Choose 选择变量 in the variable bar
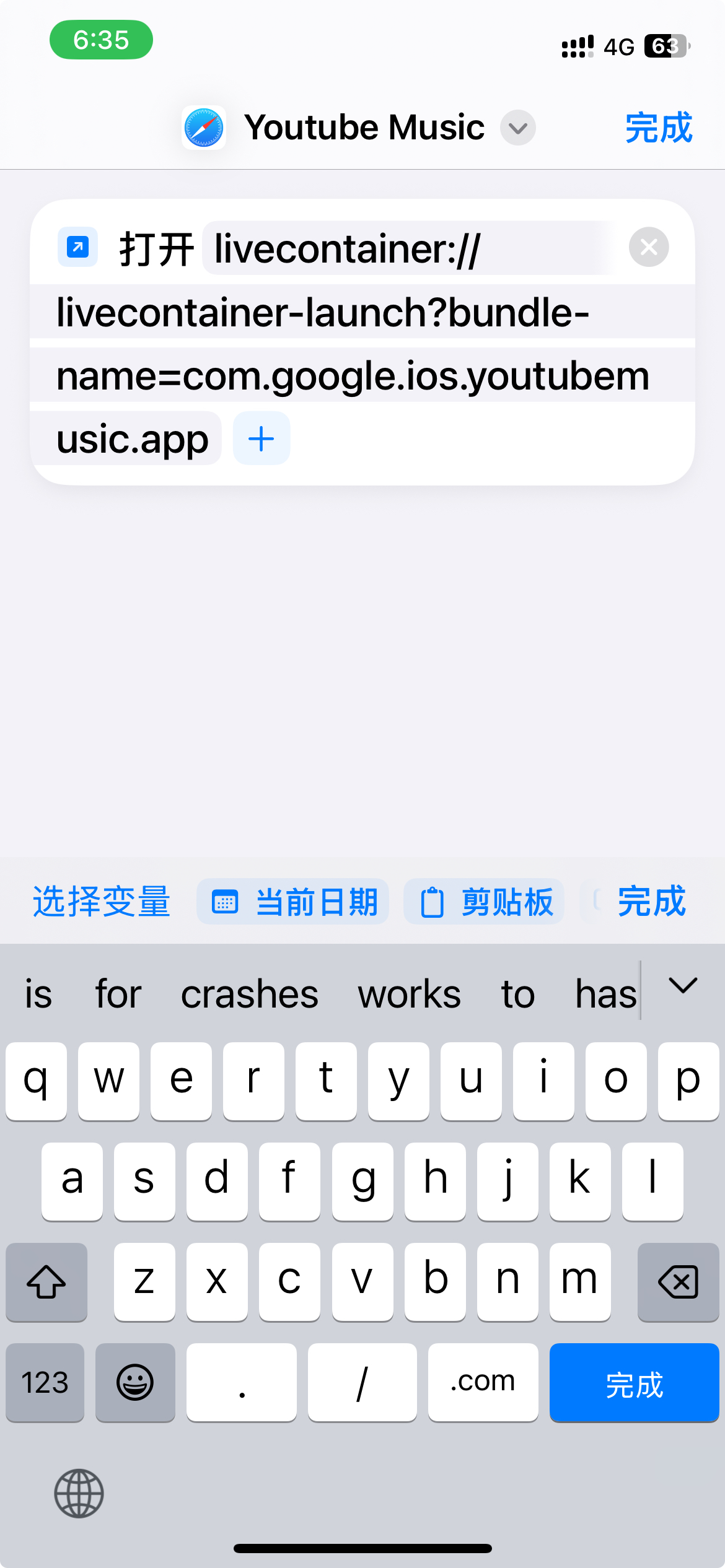This screenshot has height=1568, width=725. [x=102, y=902]
